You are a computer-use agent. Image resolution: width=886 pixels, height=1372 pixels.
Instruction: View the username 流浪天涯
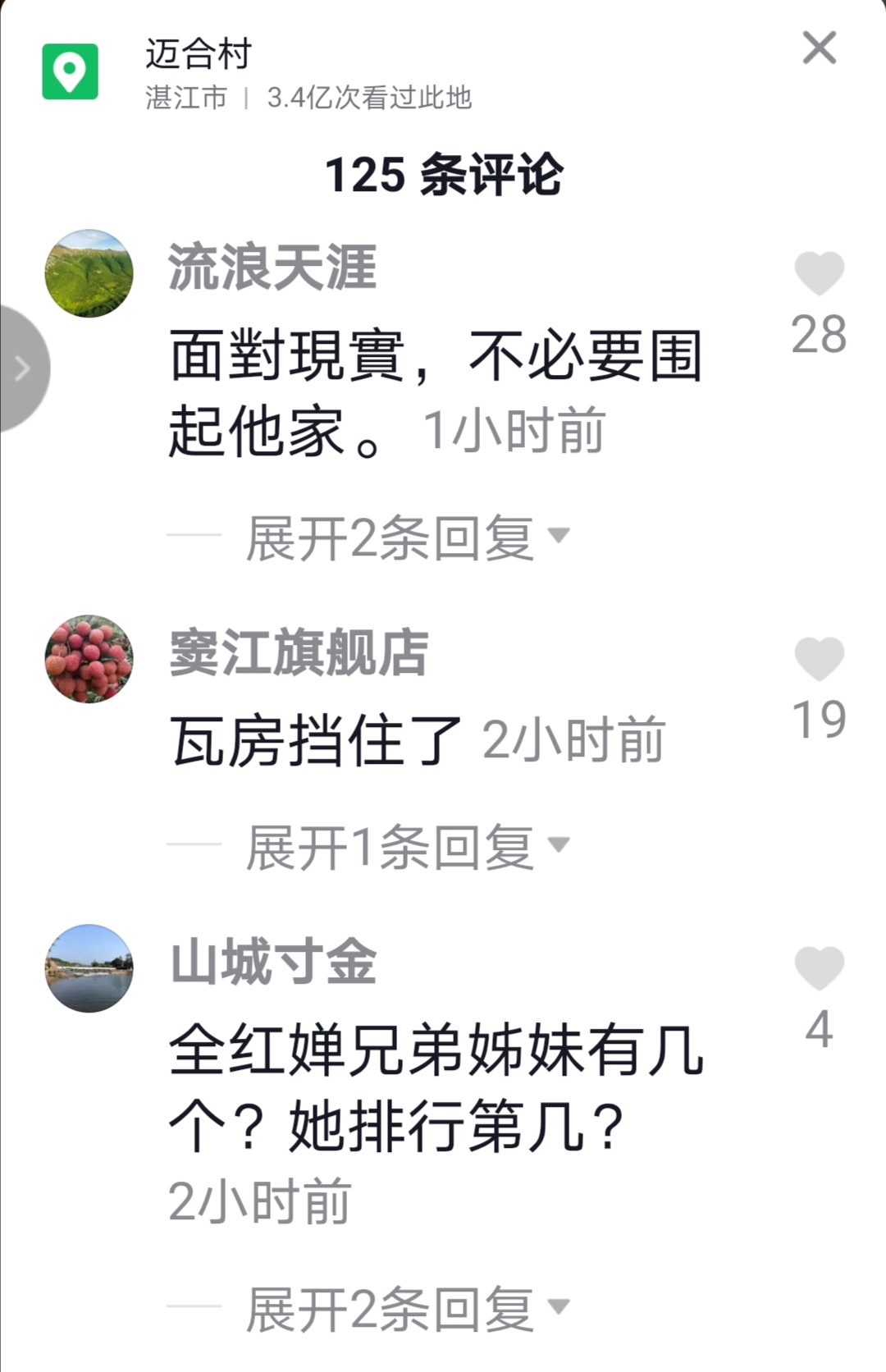coord(272,268)
